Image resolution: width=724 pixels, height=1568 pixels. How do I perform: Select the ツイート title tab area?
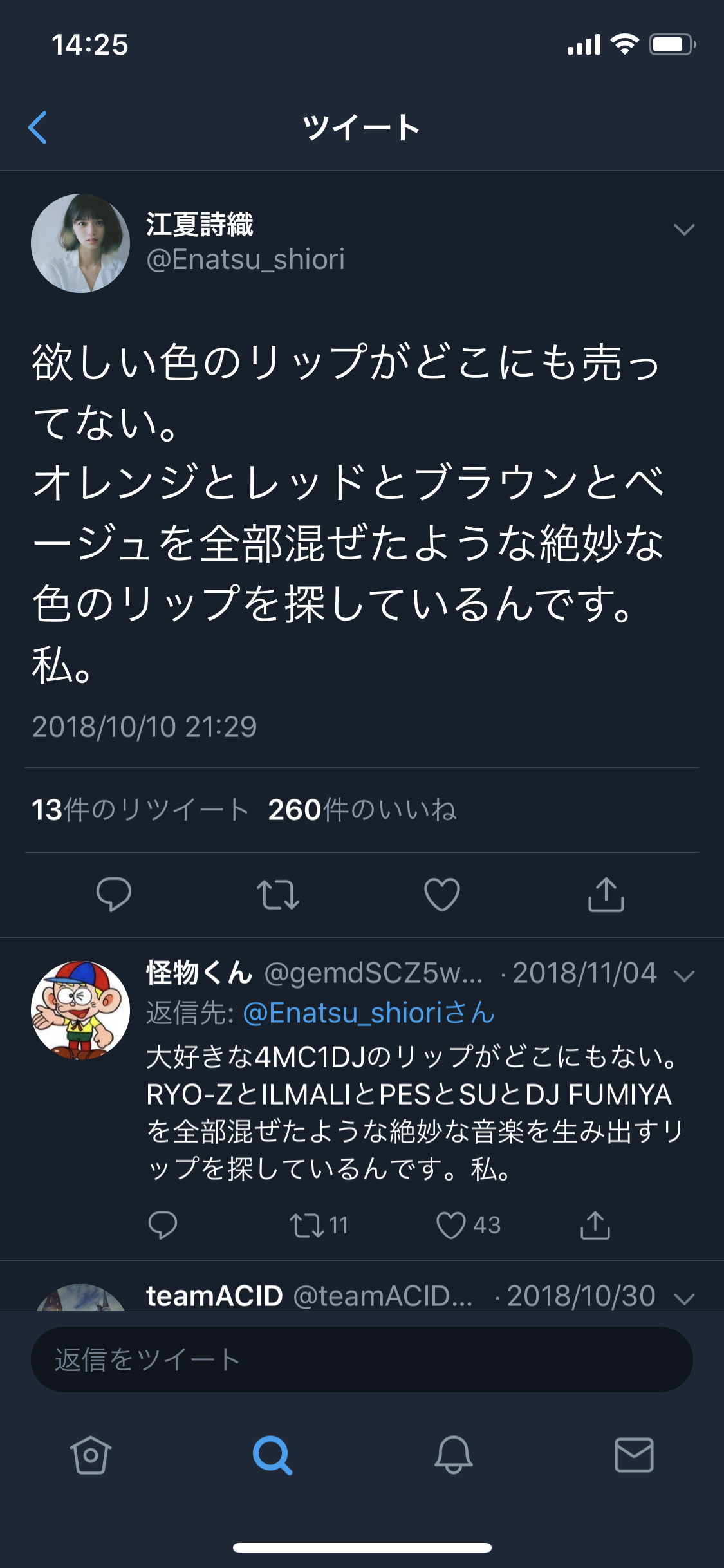[x=362, y=126]
